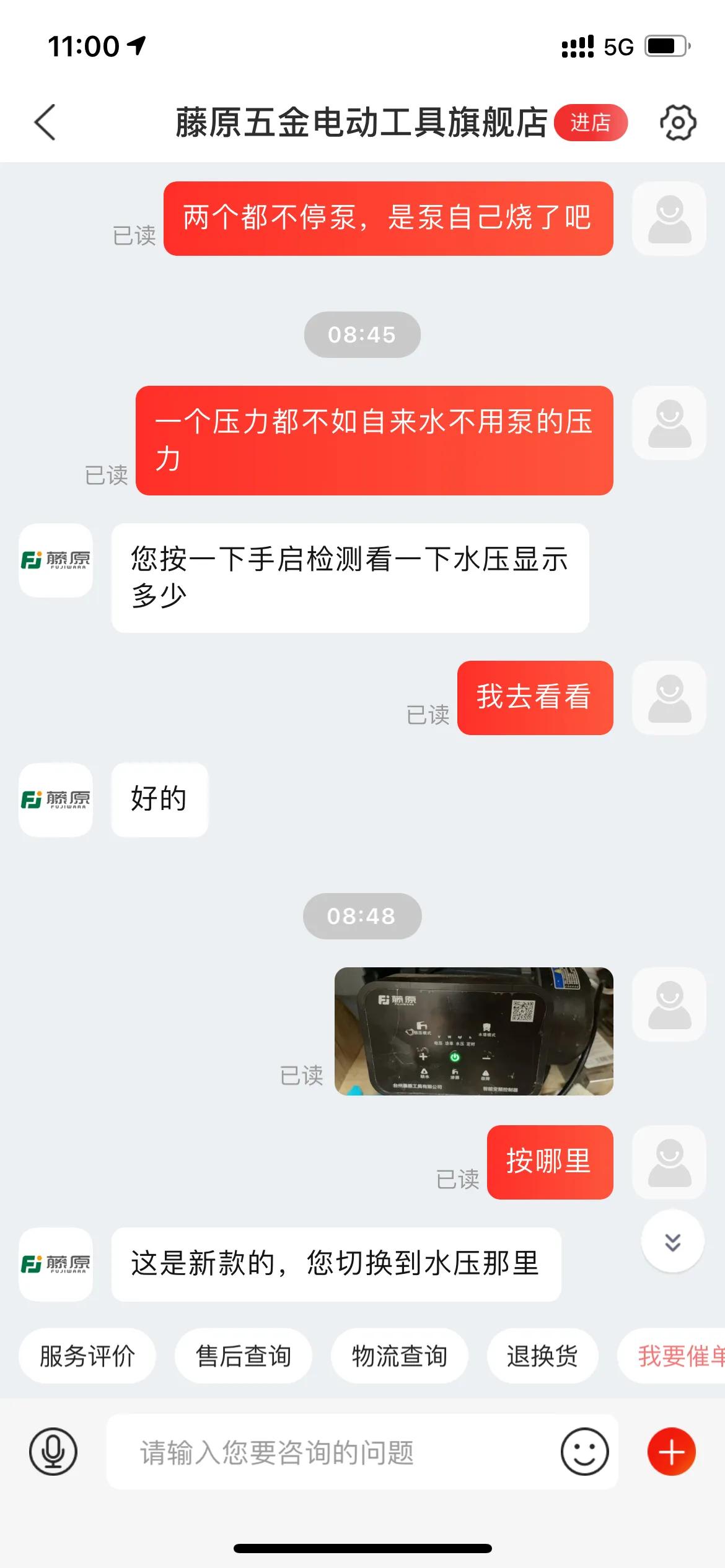Image resolution: width=725 pixels, height=1568 pixels.
Task: Tap the customer avatar beside 按哪里 message
Action: coord(669,1162)
